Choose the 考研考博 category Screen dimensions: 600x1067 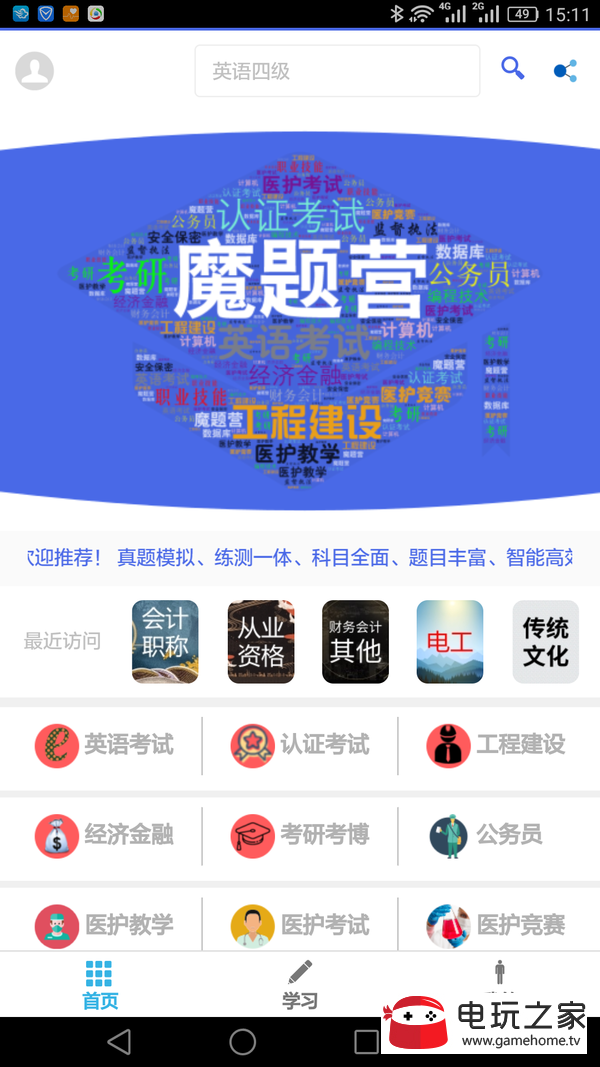300,835
